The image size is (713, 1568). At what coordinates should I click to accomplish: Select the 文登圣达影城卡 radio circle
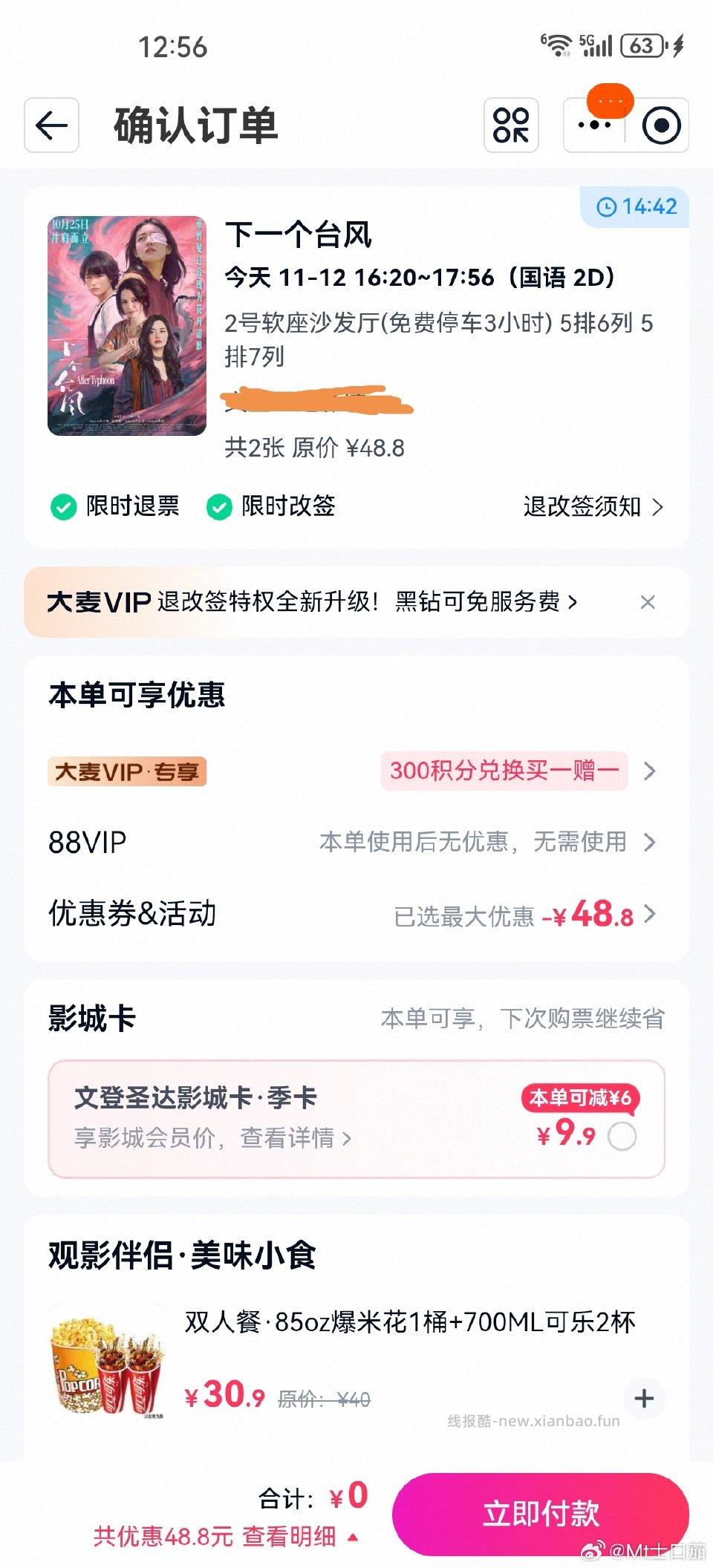624,1136
